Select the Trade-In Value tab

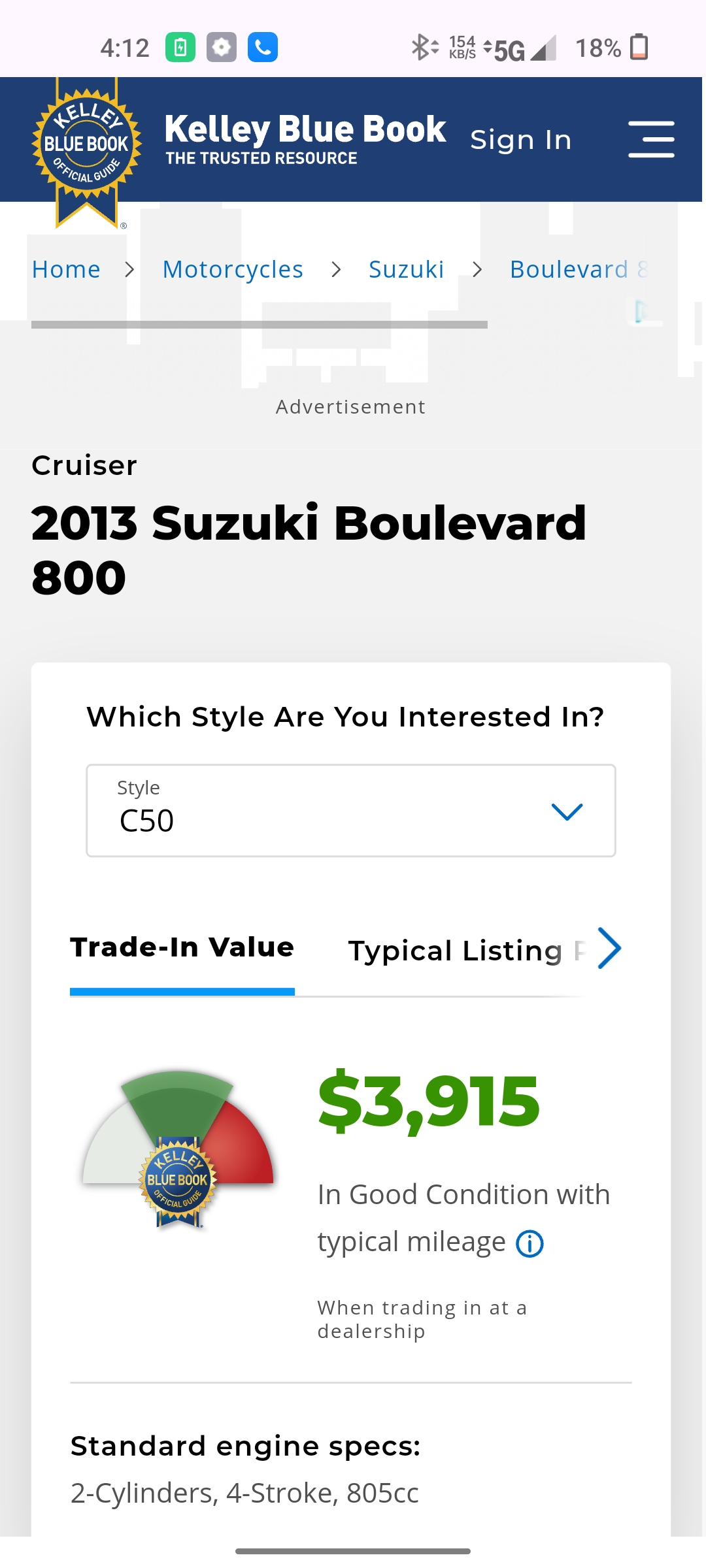point(182,947)
